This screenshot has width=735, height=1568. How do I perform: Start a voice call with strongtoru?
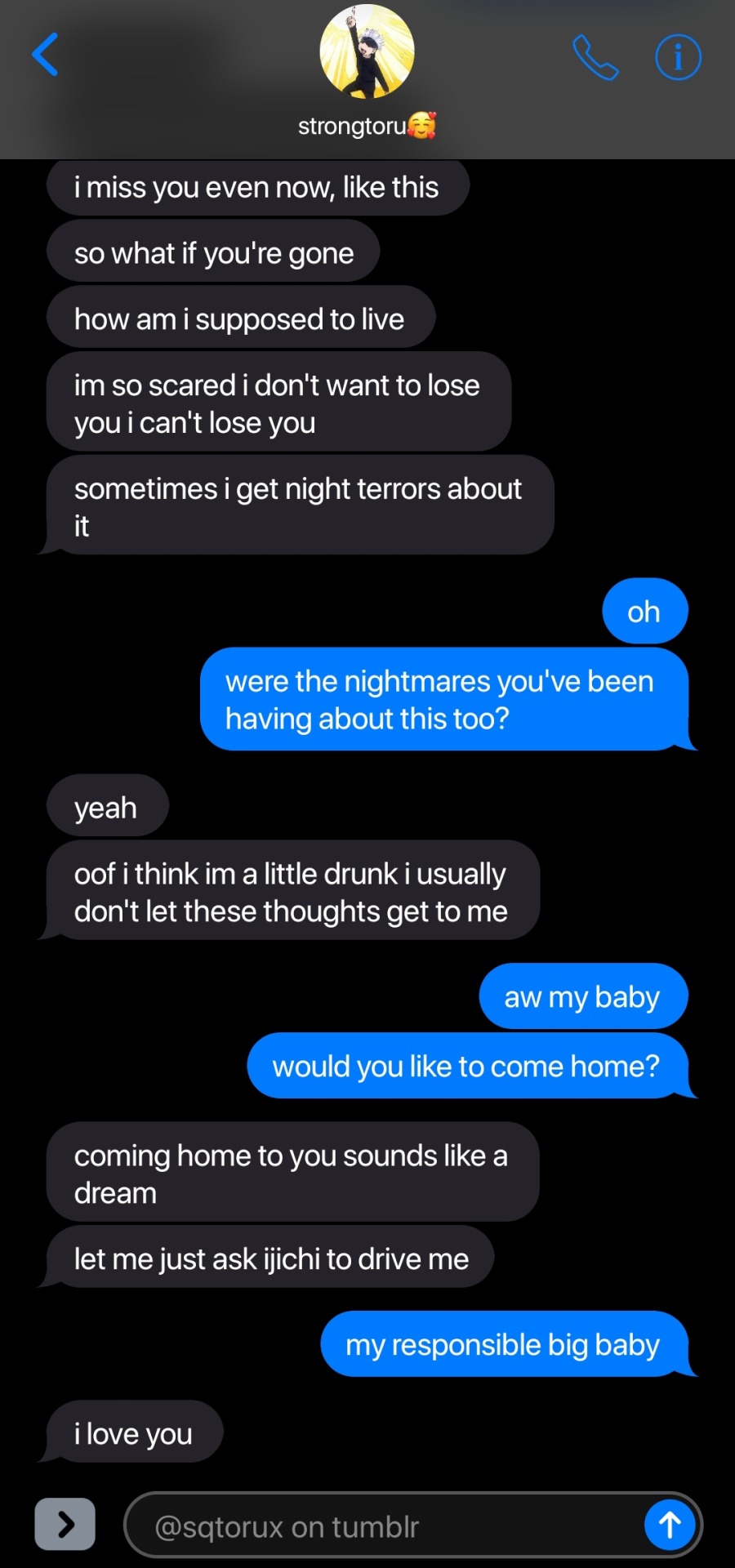click(595, 57)
